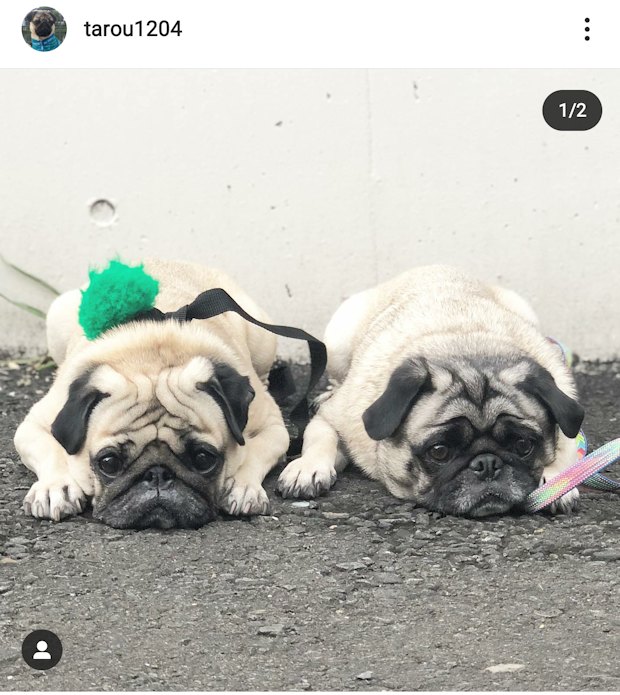Open the tarou1204 username link

point(133,29)
